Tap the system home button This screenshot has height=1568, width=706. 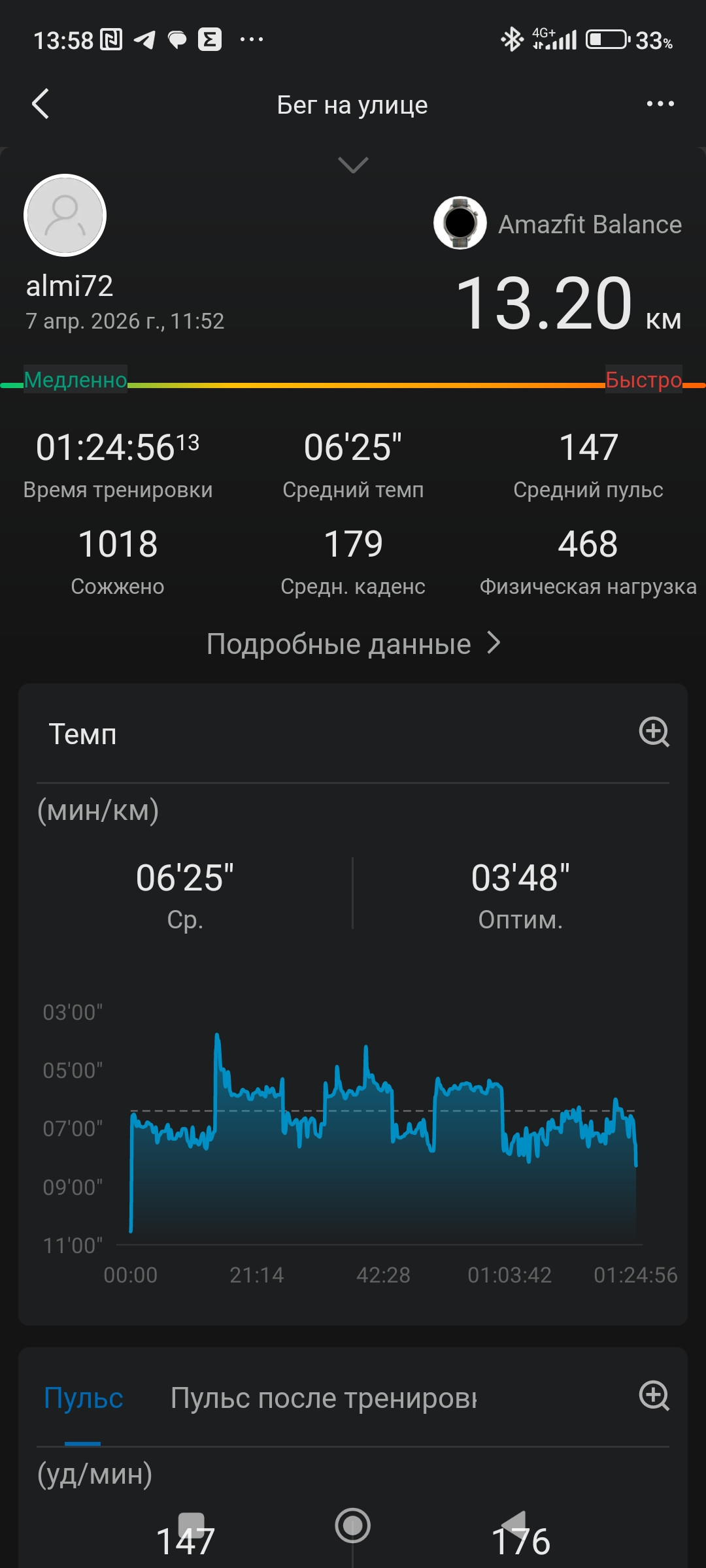[353, 1526]
